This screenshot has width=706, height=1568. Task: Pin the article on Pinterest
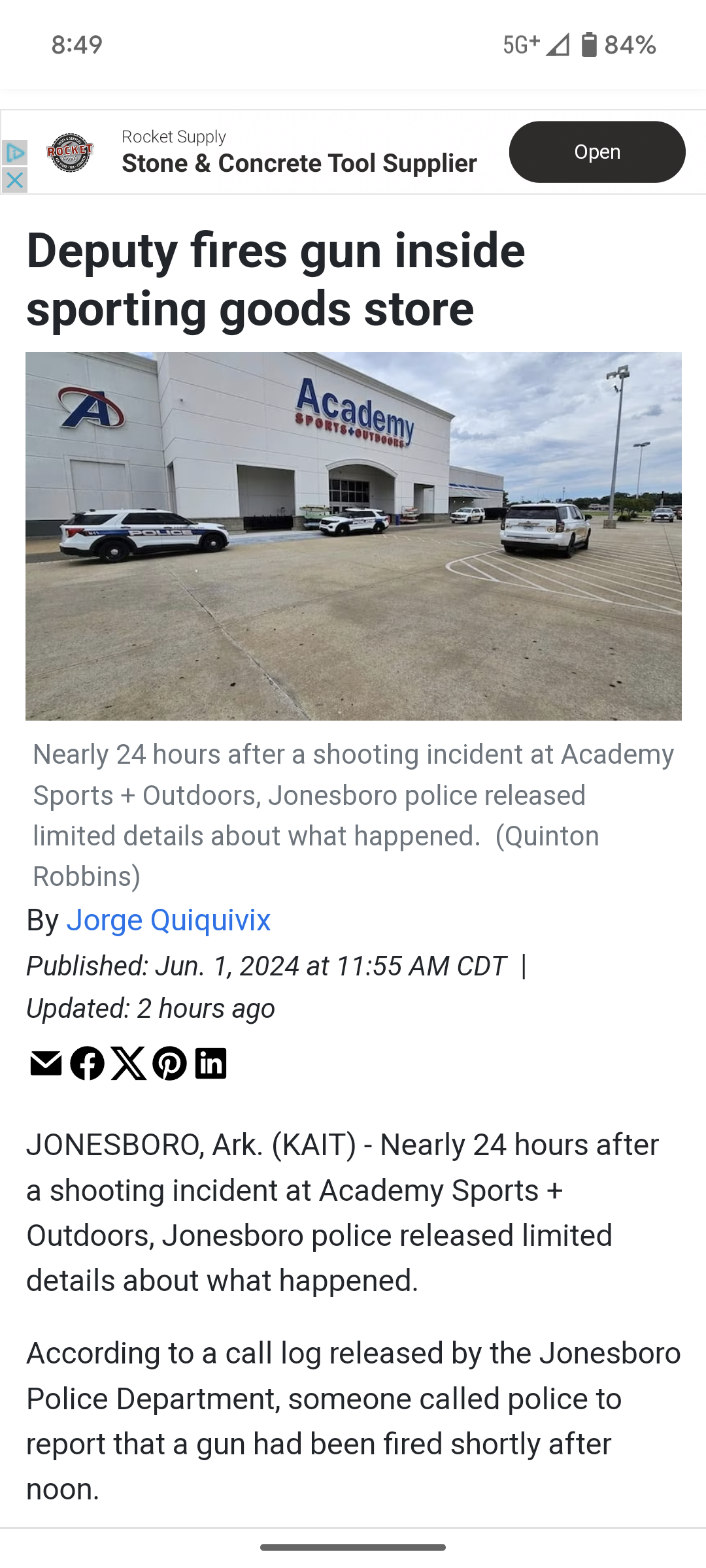click(169, 1063)
